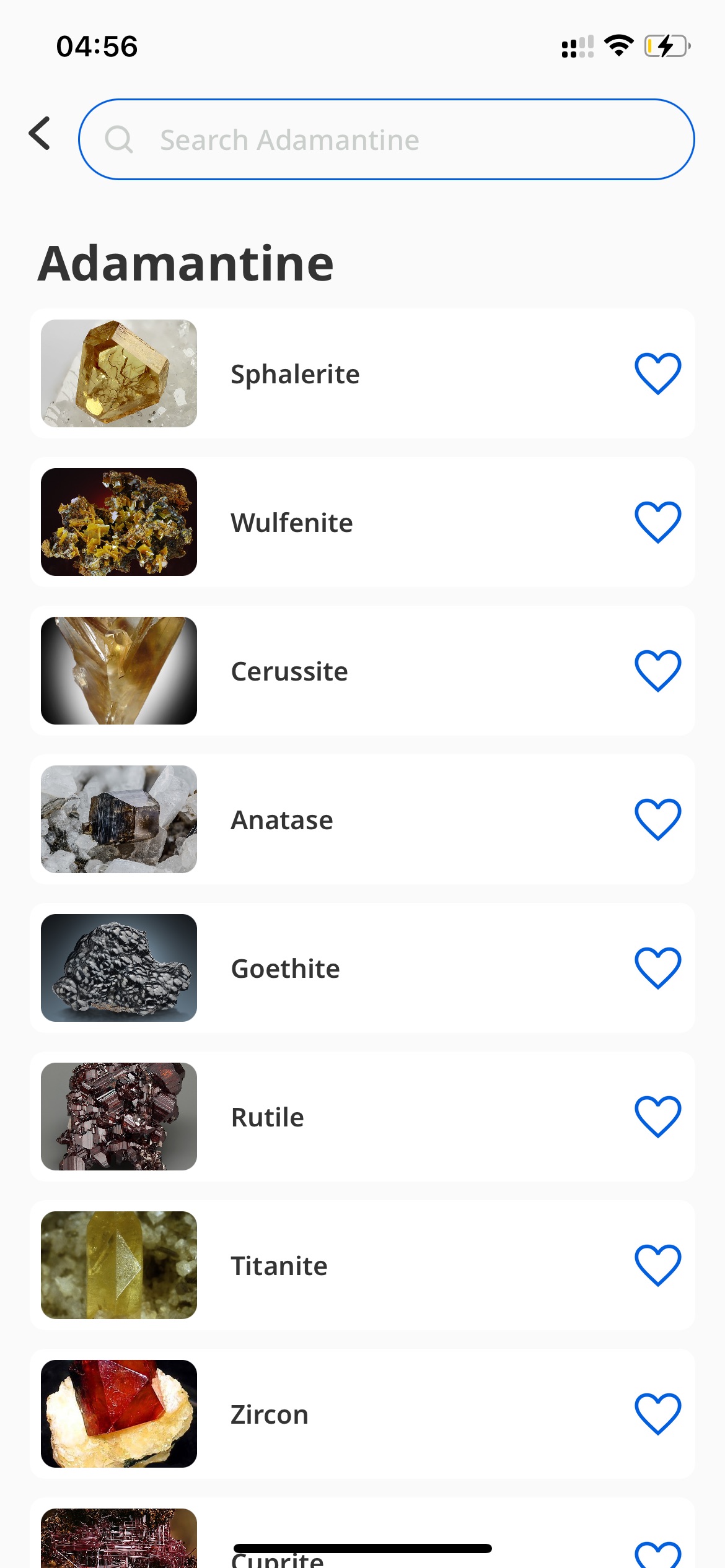
Task: Go back using the back arrow
Action: (x=40, y=133)
